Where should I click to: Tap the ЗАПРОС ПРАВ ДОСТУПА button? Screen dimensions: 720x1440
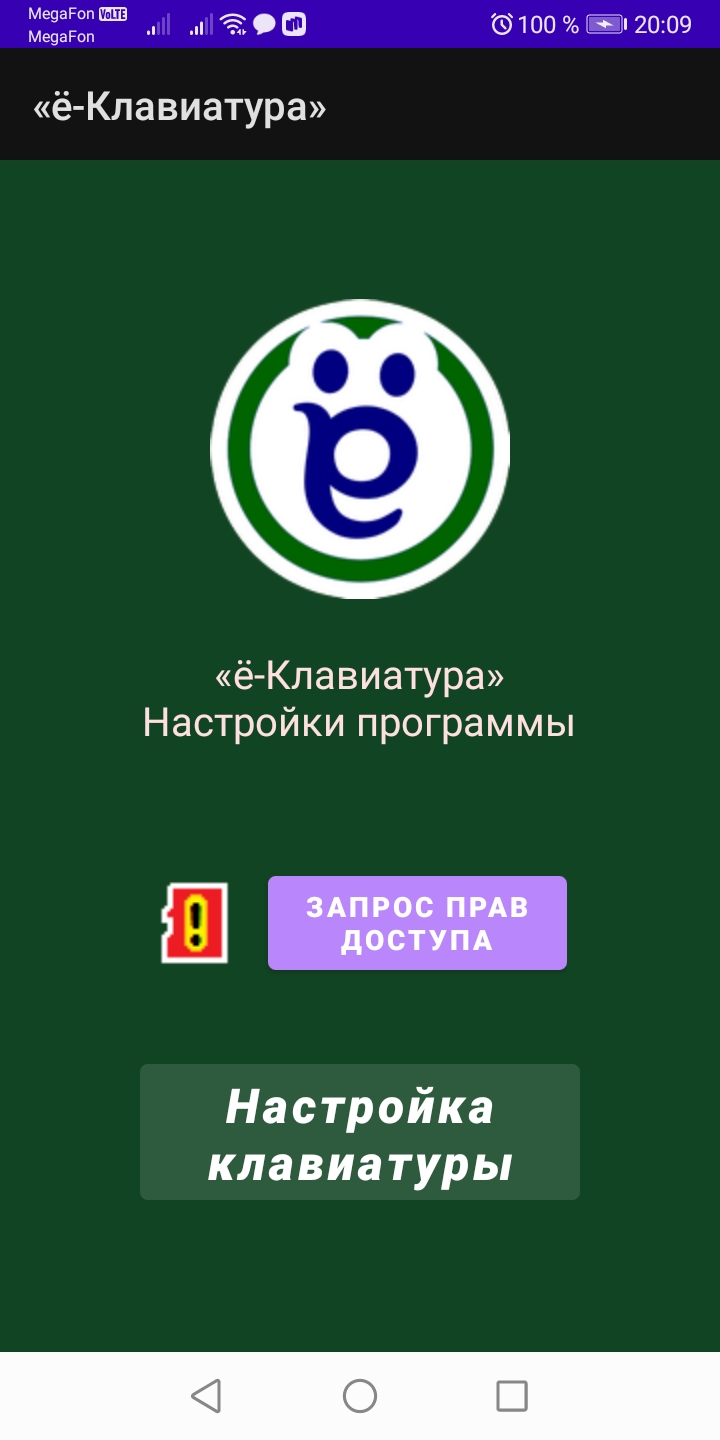point(417,923)
